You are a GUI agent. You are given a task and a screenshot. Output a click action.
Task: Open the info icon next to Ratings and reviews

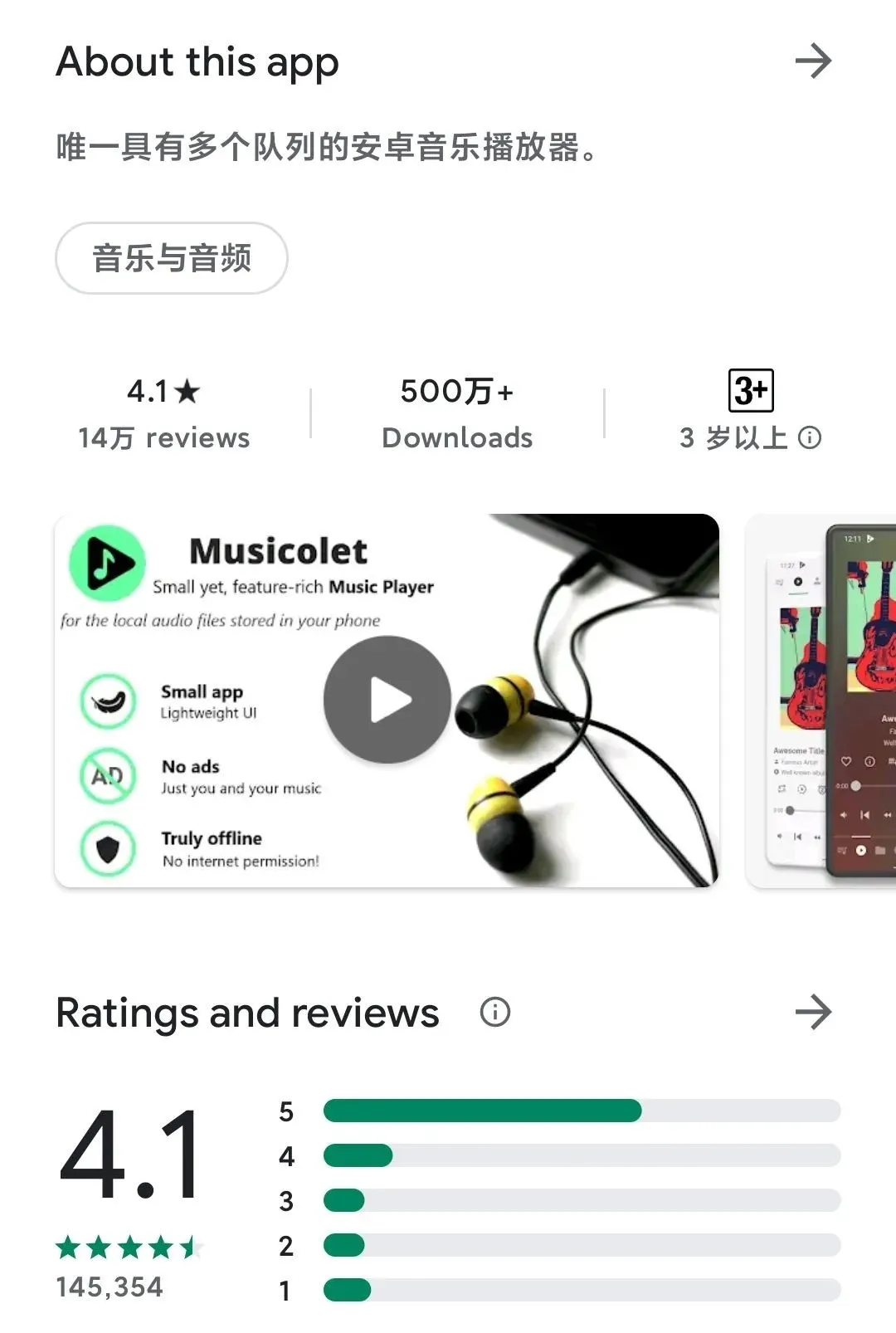pos(495,1012)
